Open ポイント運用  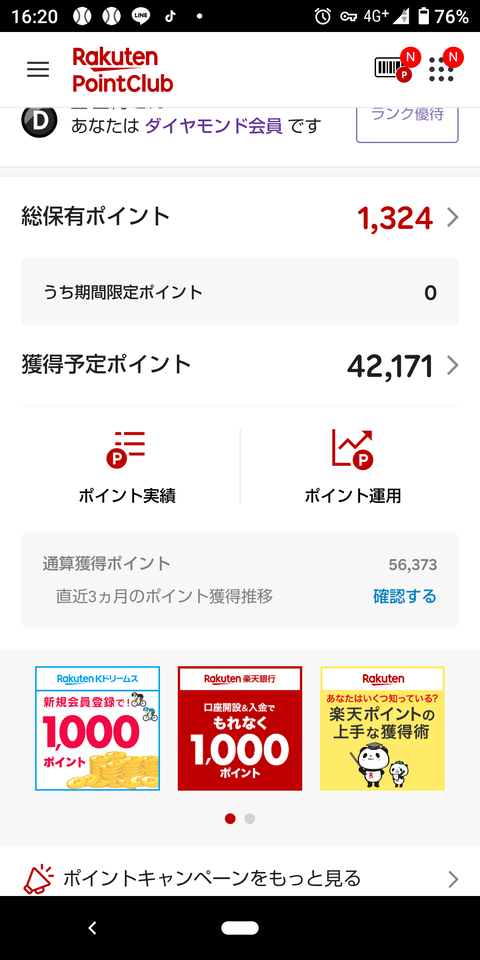click(x=353, y=465)
